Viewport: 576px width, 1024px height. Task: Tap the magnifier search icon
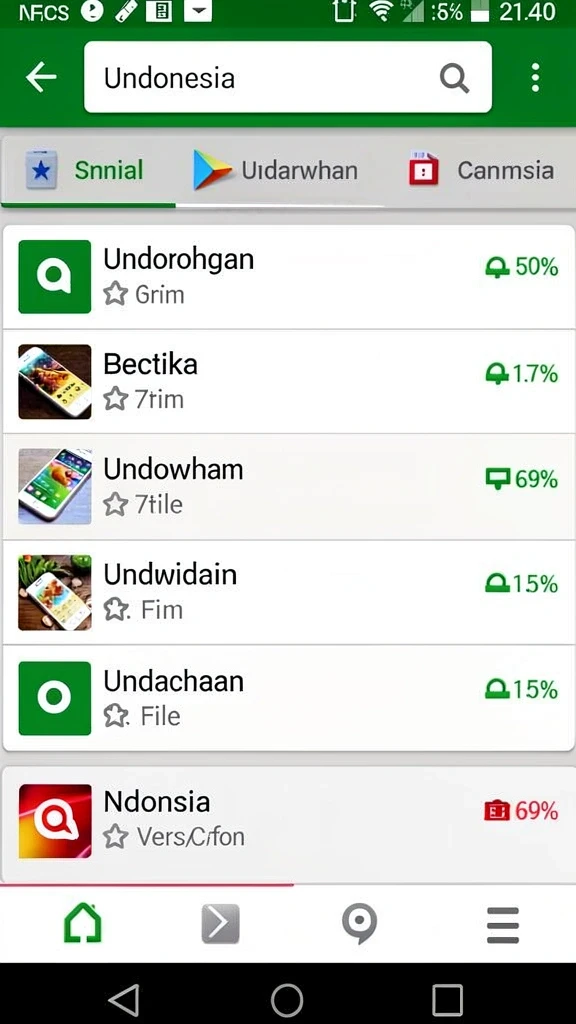point(454,78)
